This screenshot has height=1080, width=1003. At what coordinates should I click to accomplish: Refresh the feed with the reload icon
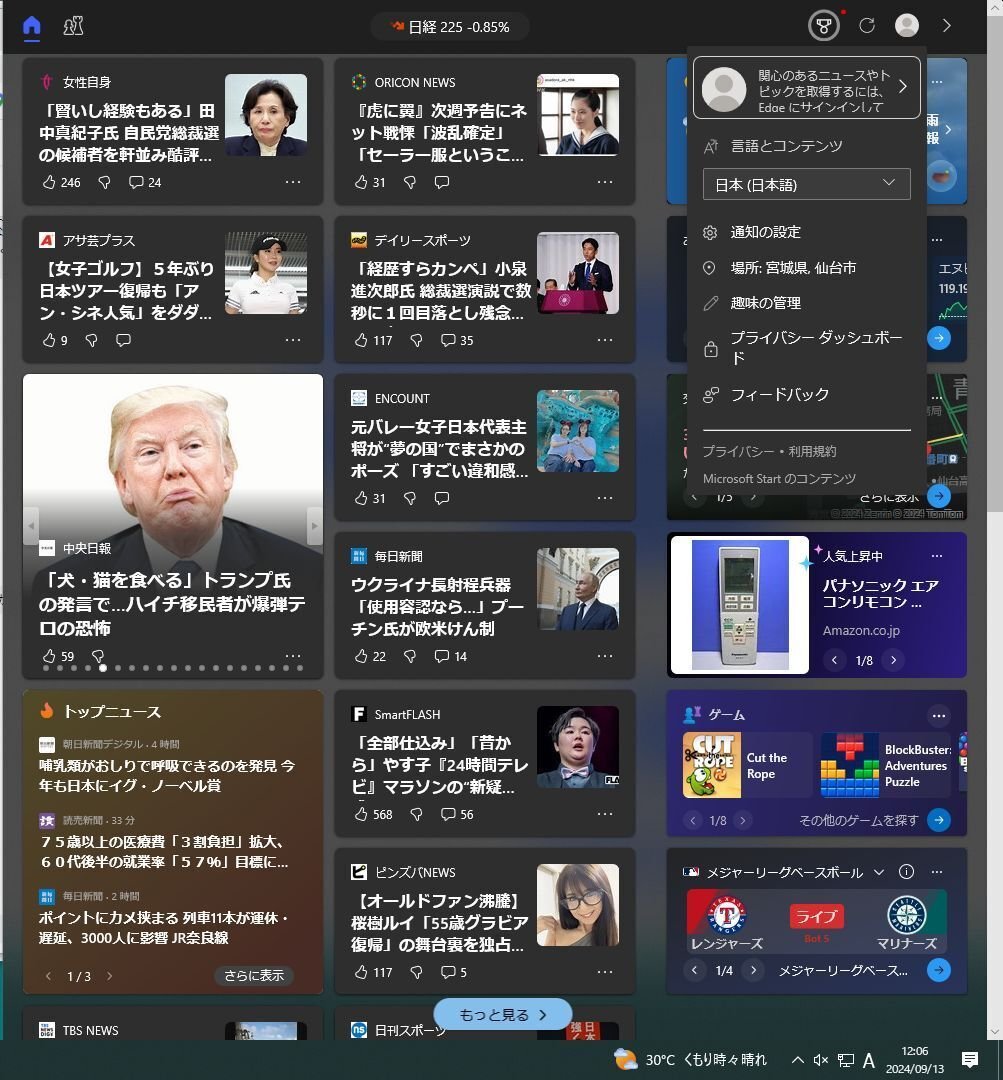[866, 25]
